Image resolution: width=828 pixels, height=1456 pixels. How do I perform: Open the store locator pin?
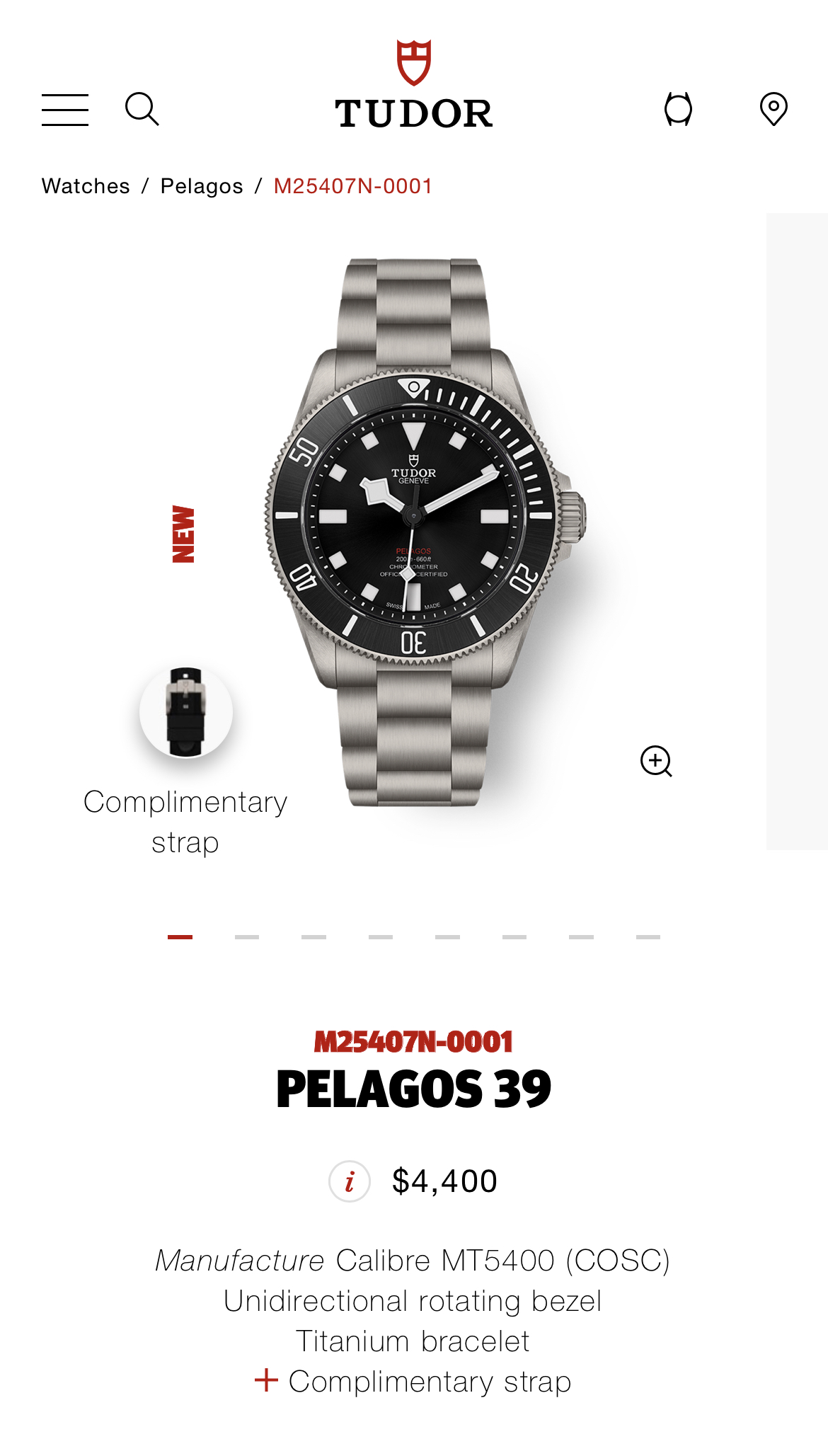[774, 109]
